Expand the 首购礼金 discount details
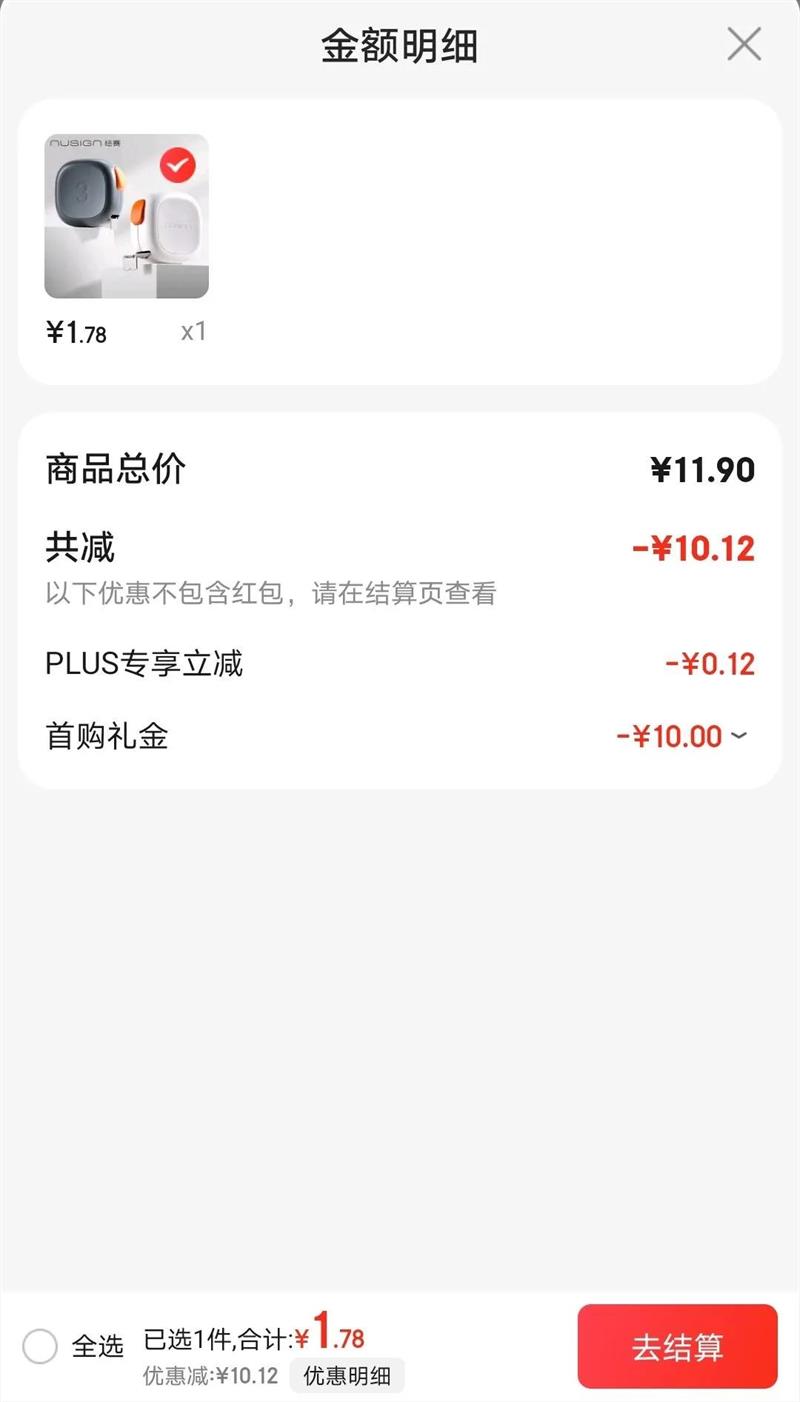The height and width of the screenshot is (1402, 800). coord(739,736)
